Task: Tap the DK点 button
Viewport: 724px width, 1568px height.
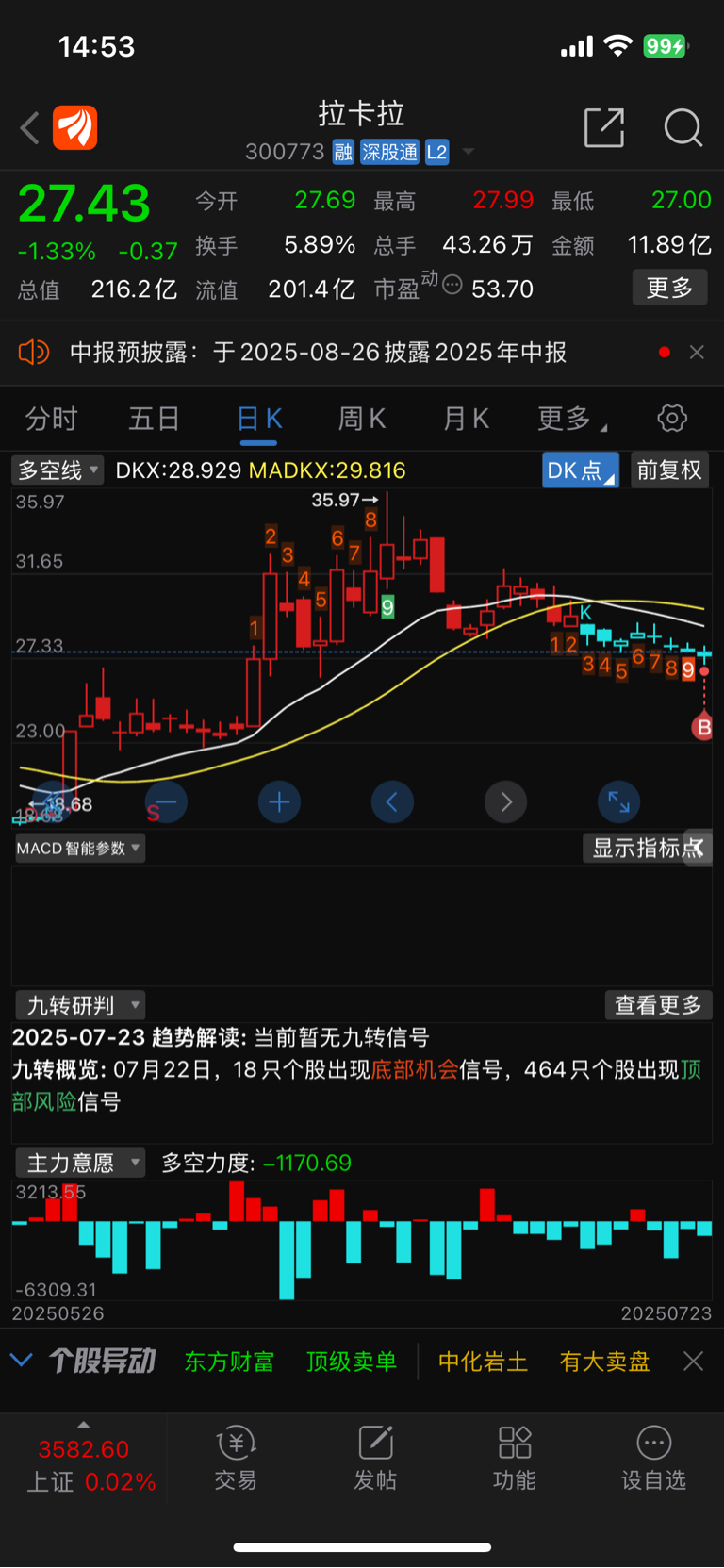Action: (581, 470)
